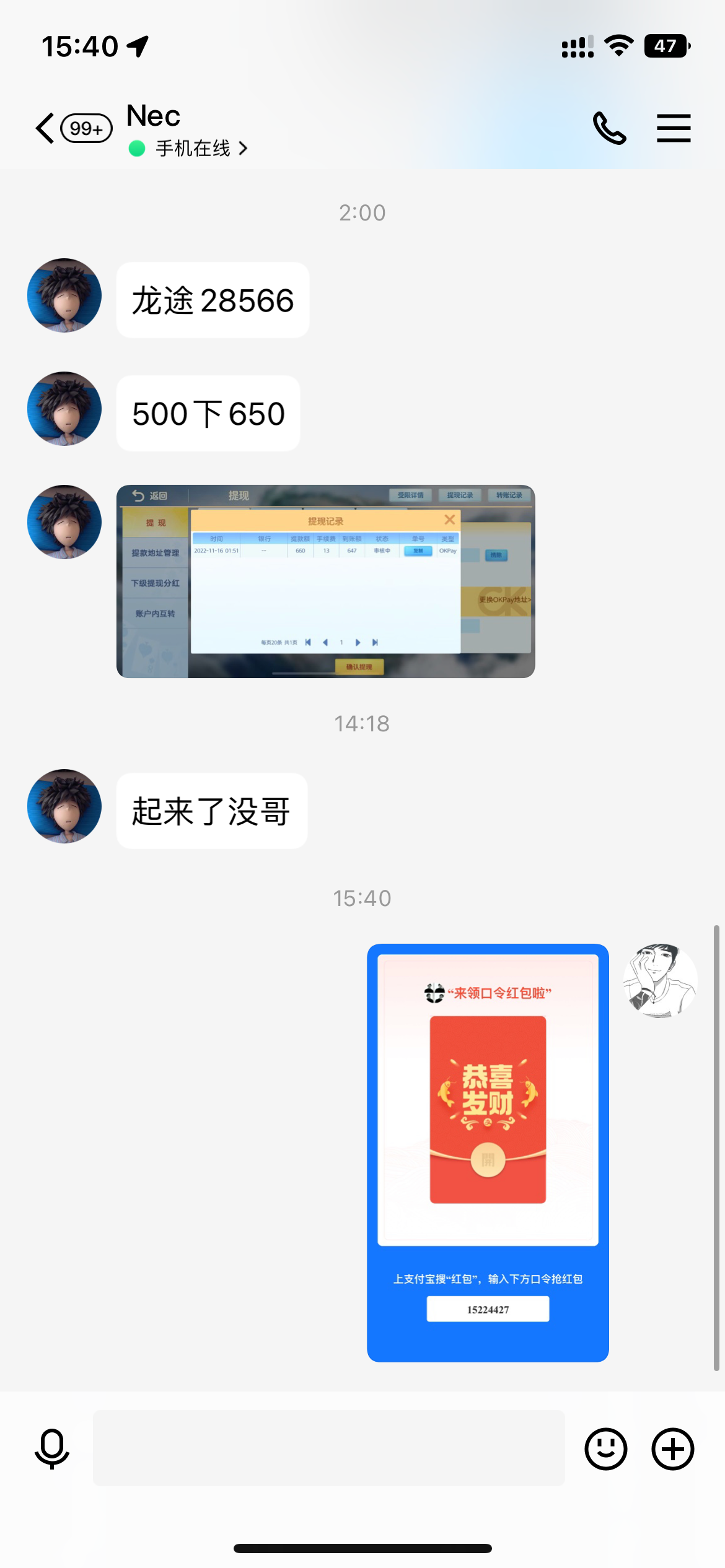
Task: Open the emoji picker
Action: 605,1448
